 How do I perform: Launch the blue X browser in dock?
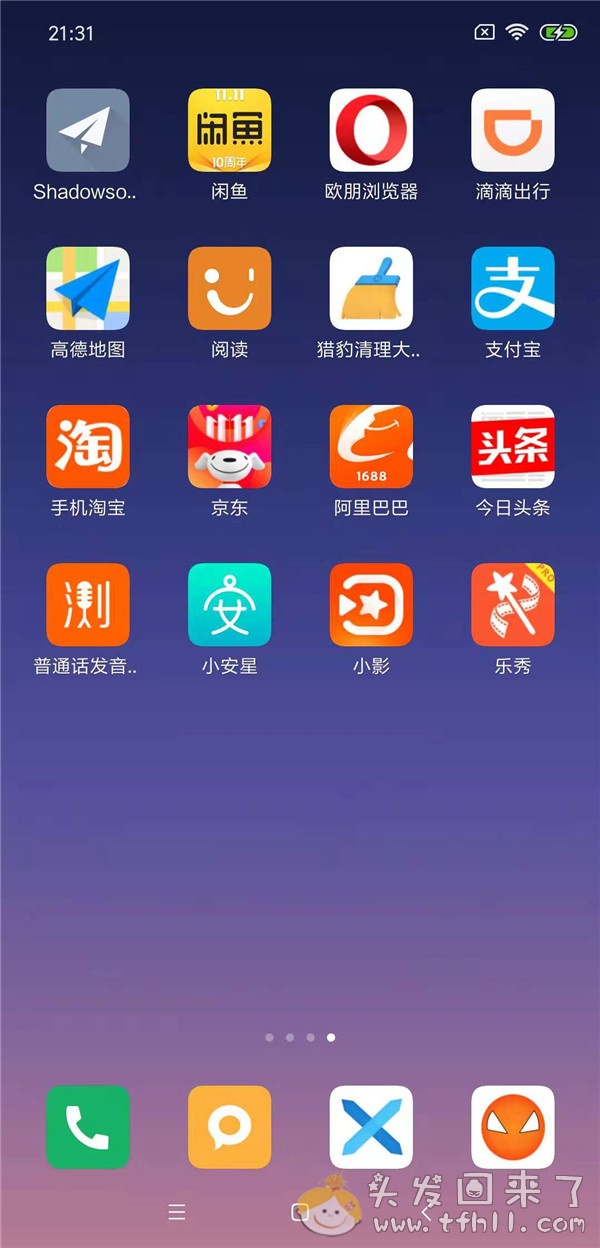coord(371,1127)
